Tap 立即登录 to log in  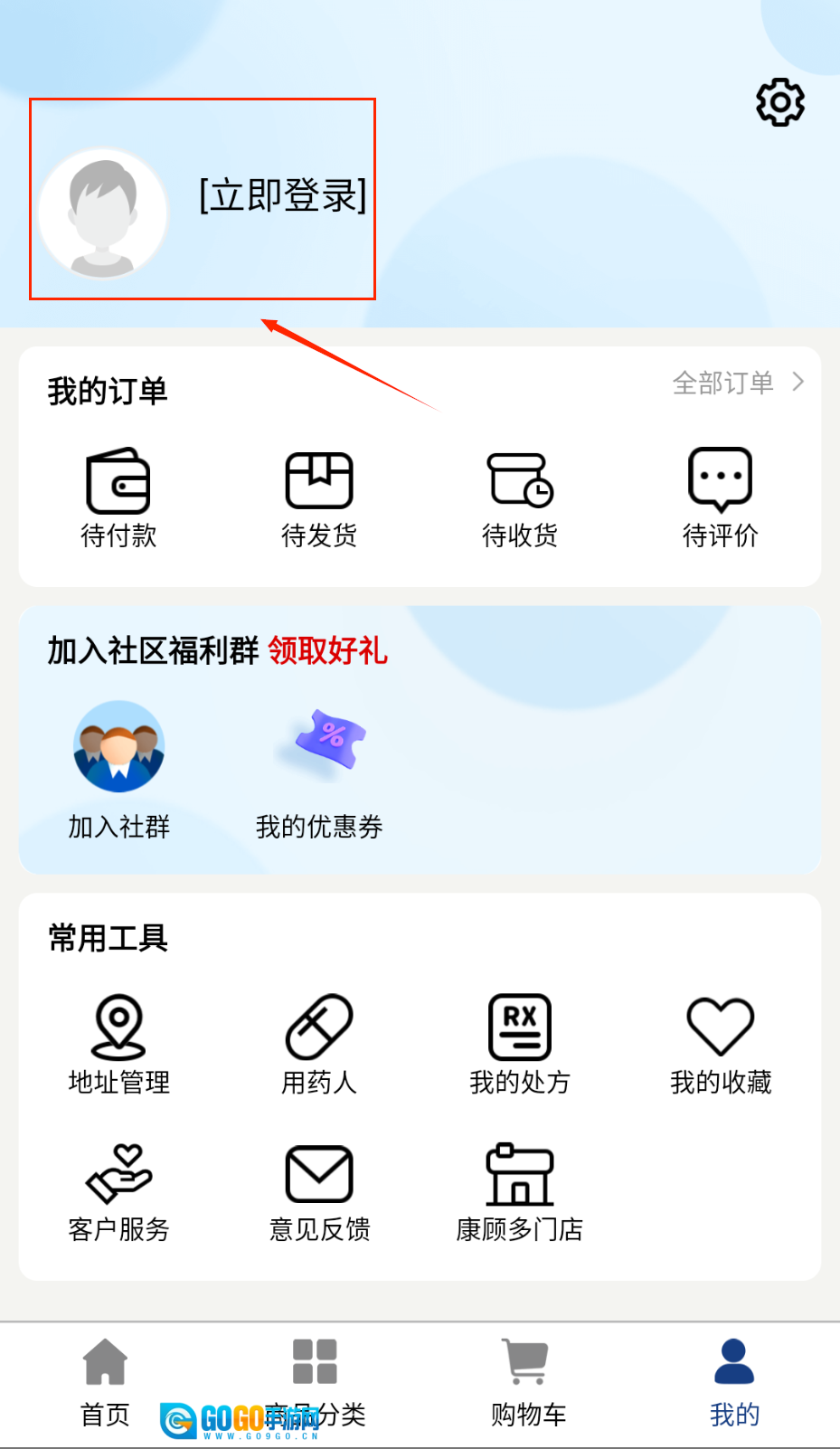tap(282, 195)
